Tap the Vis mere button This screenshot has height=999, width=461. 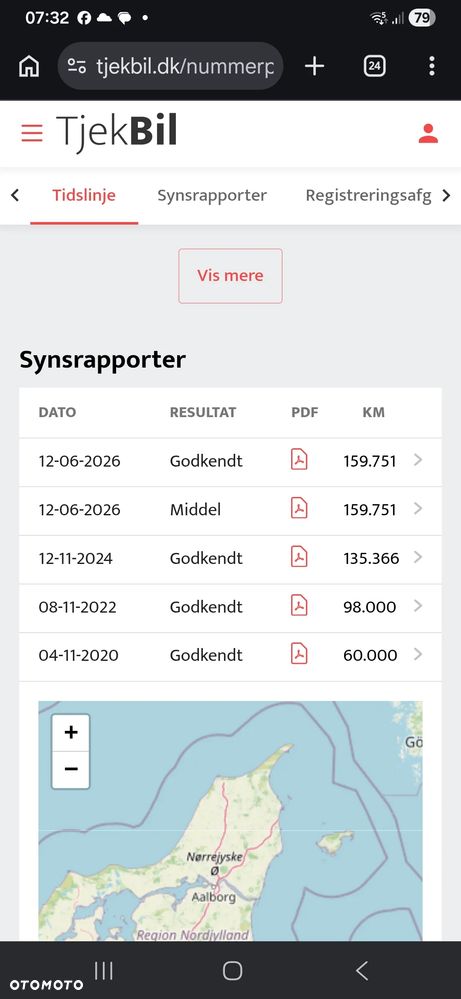pyautogui.click(x=230, y=276)
